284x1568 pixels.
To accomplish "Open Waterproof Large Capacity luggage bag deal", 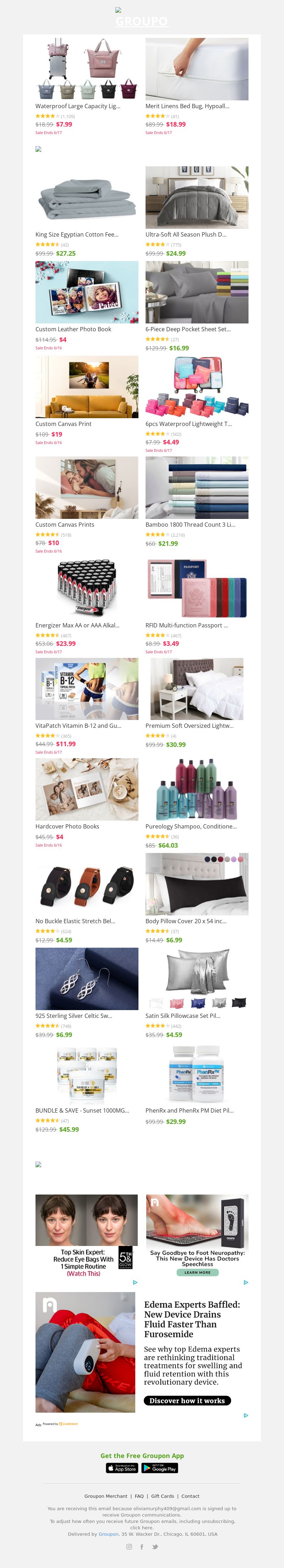I will 87,69.
